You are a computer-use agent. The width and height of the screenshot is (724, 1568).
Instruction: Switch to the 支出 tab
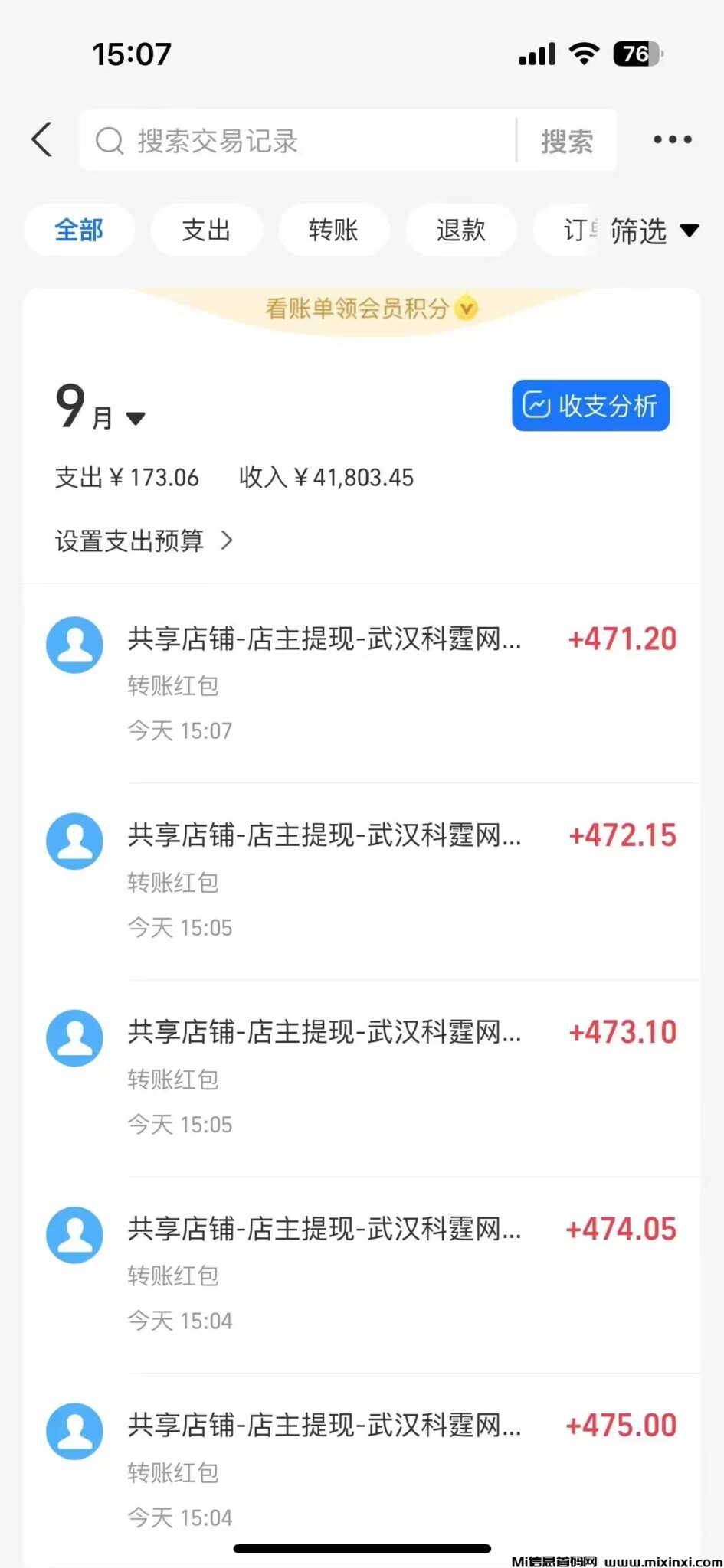(206, 230)
